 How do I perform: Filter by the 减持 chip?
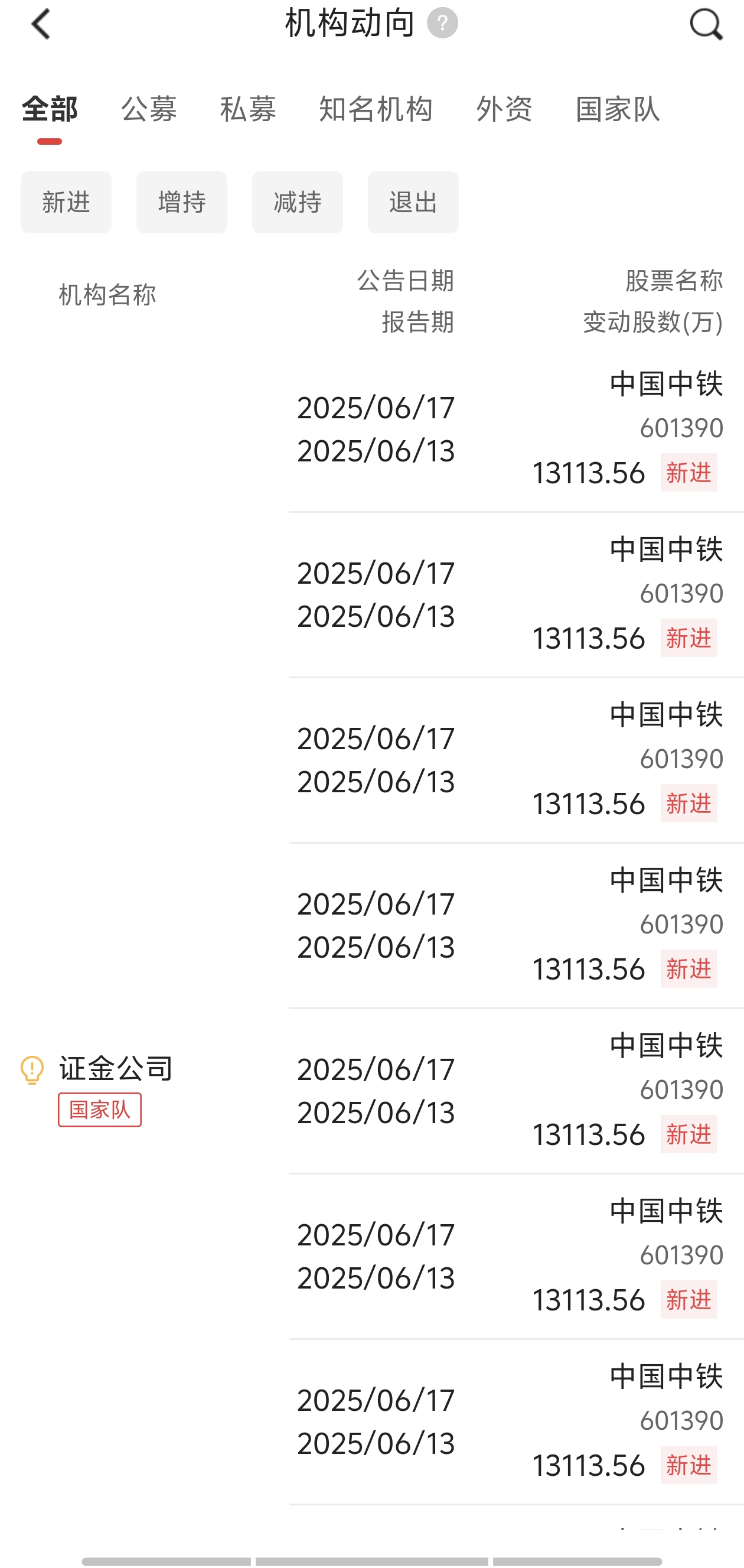[297, 202]
